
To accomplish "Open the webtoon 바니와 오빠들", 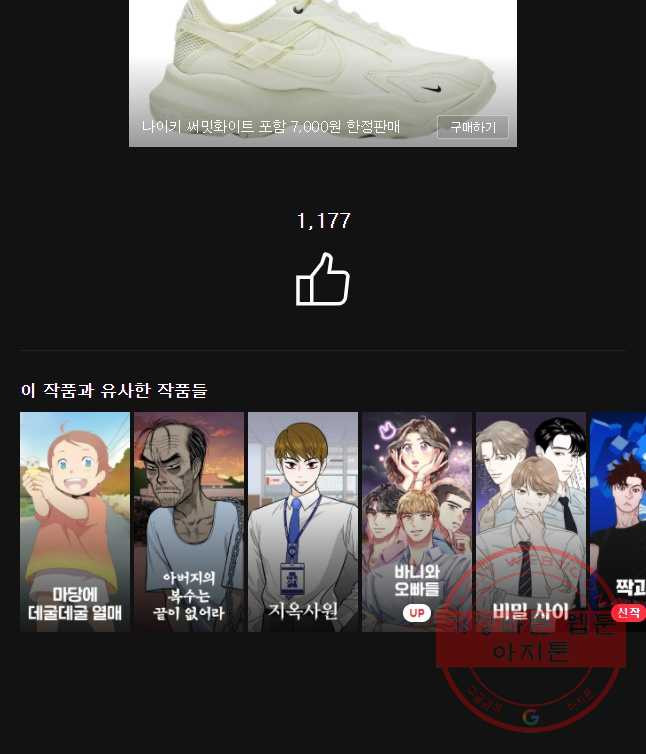I will pyautogui.click(x=417, y=521).
